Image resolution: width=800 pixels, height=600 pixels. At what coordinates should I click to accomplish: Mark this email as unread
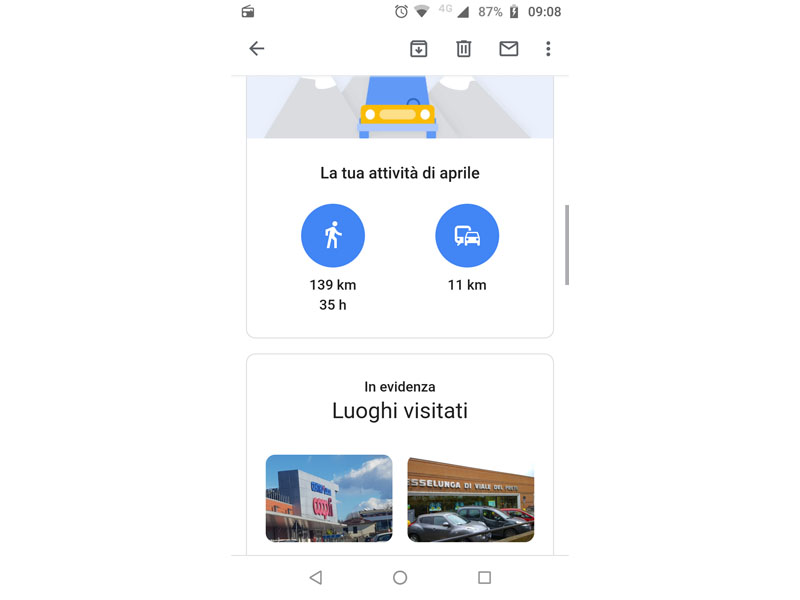(509, 49)
